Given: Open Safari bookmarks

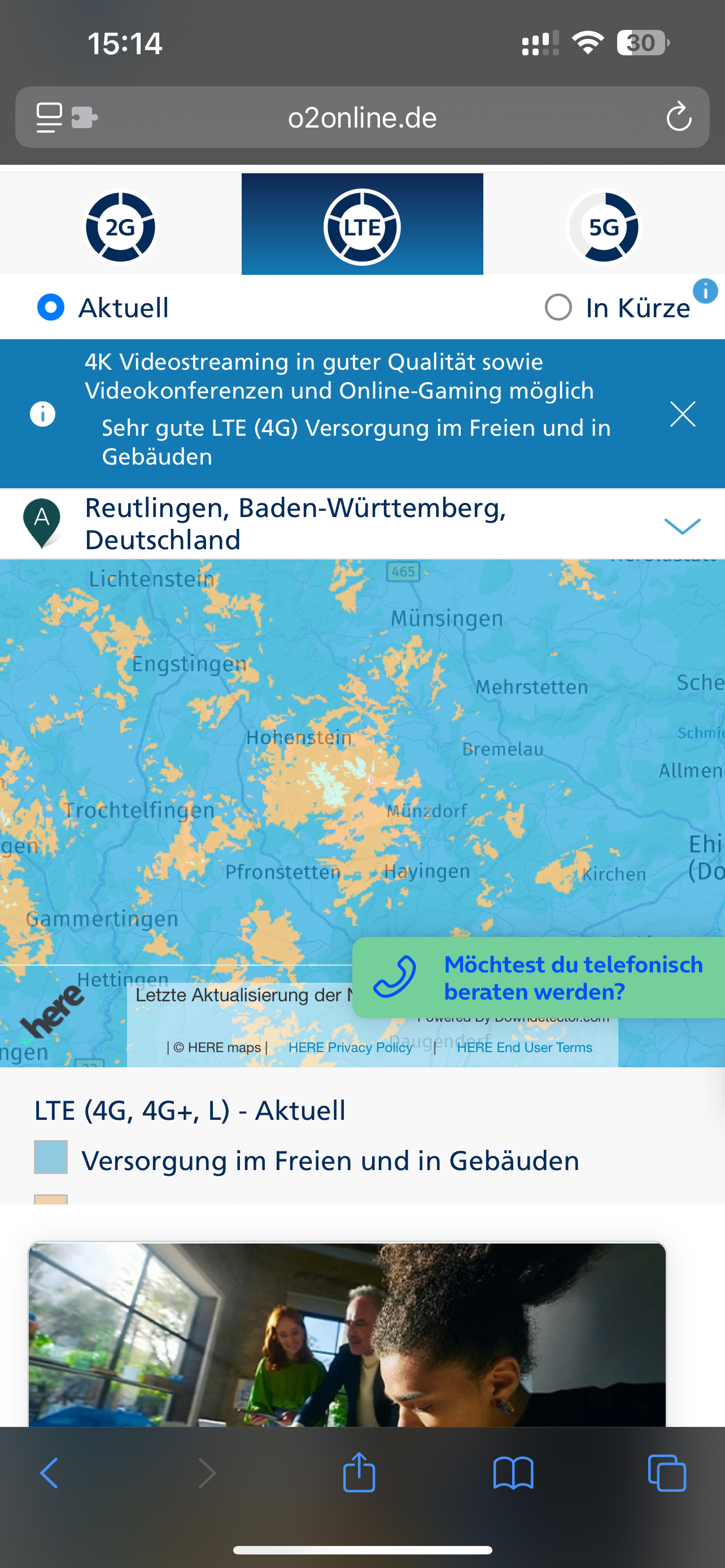Looking at the screenshot, I should click(x=513, y=1473).
